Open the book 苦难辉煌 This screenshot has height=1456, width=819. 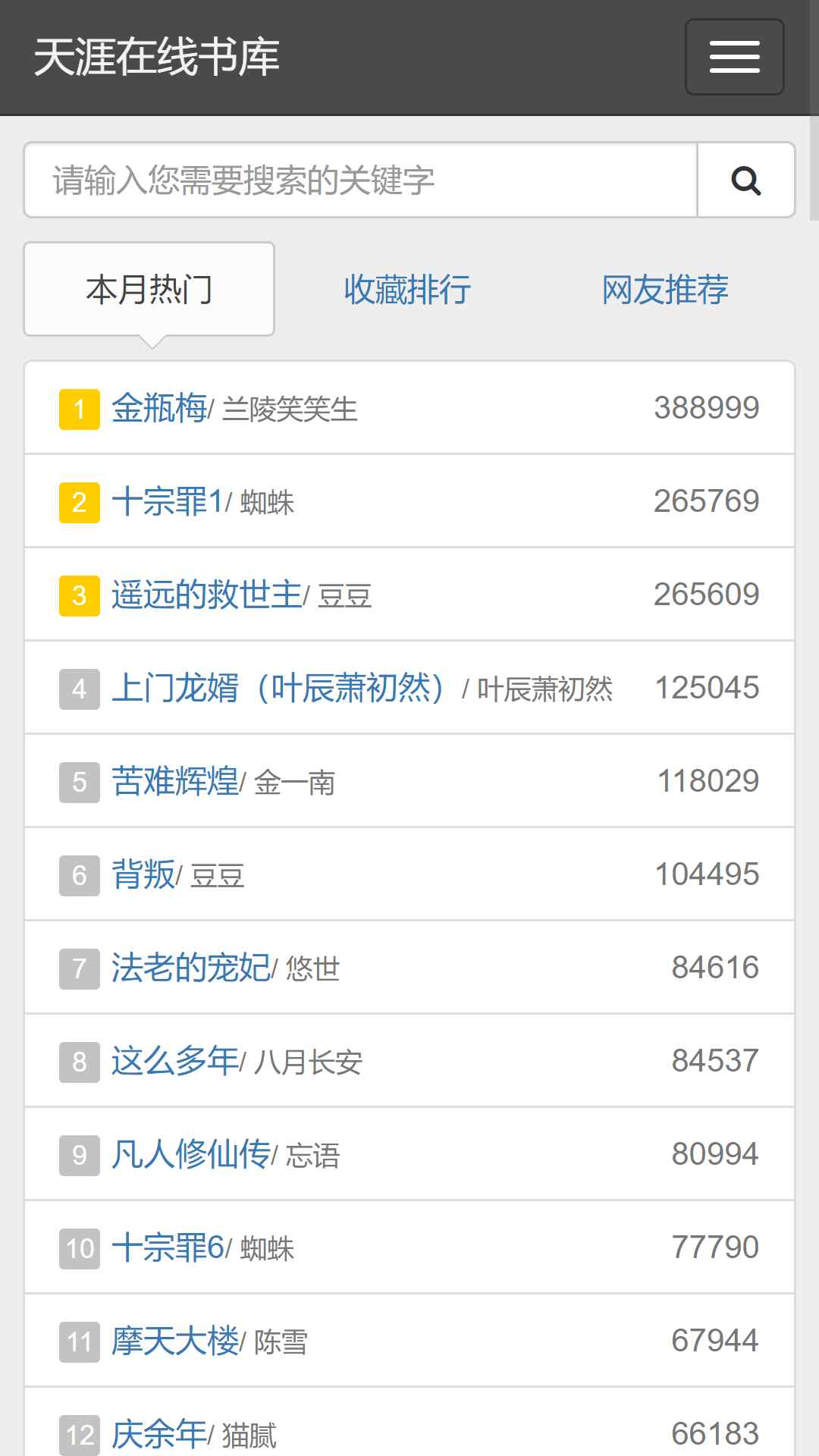[175, 781]
